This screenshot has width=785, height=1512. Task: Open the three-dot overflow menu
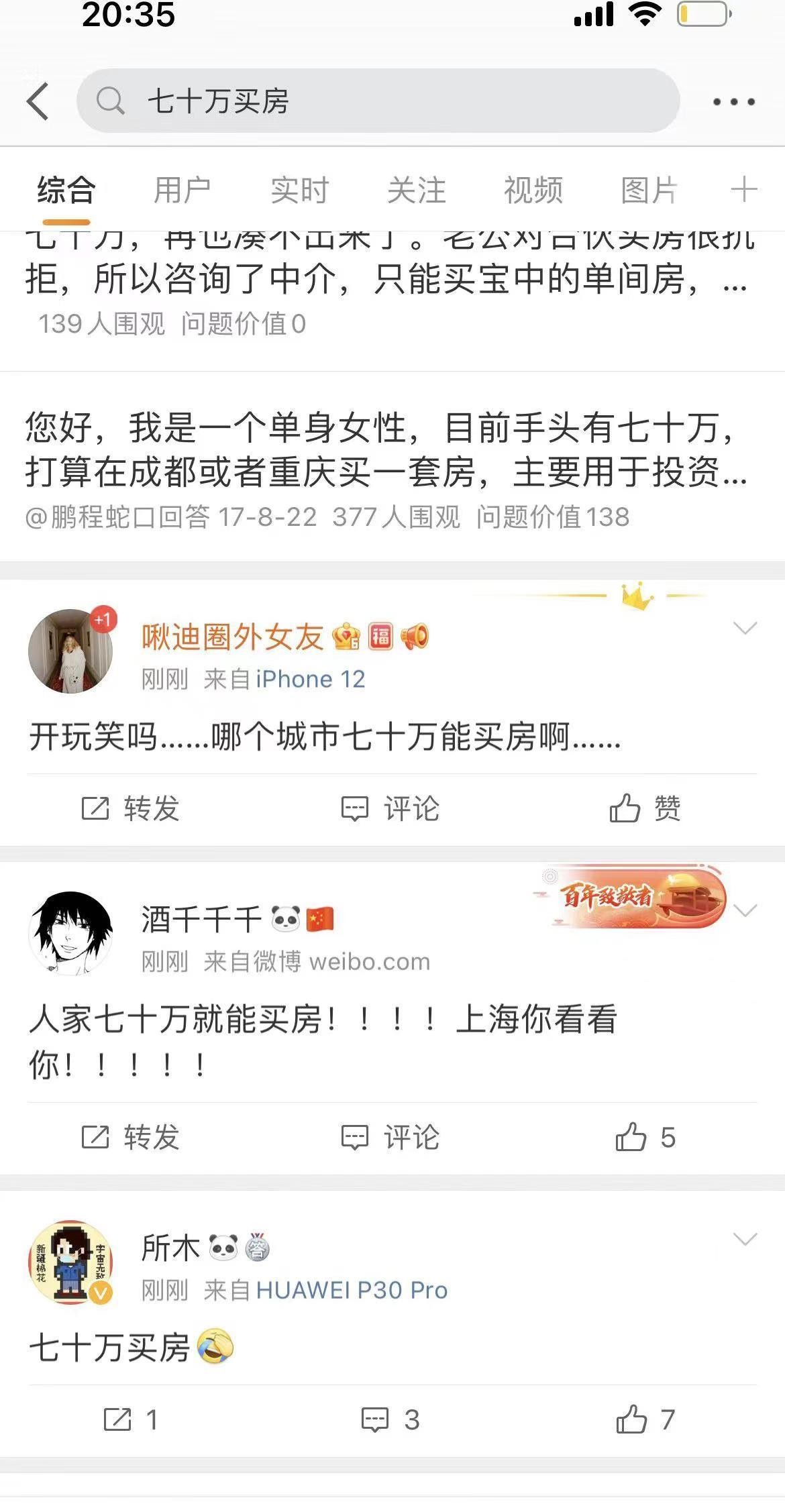[733, 102]
